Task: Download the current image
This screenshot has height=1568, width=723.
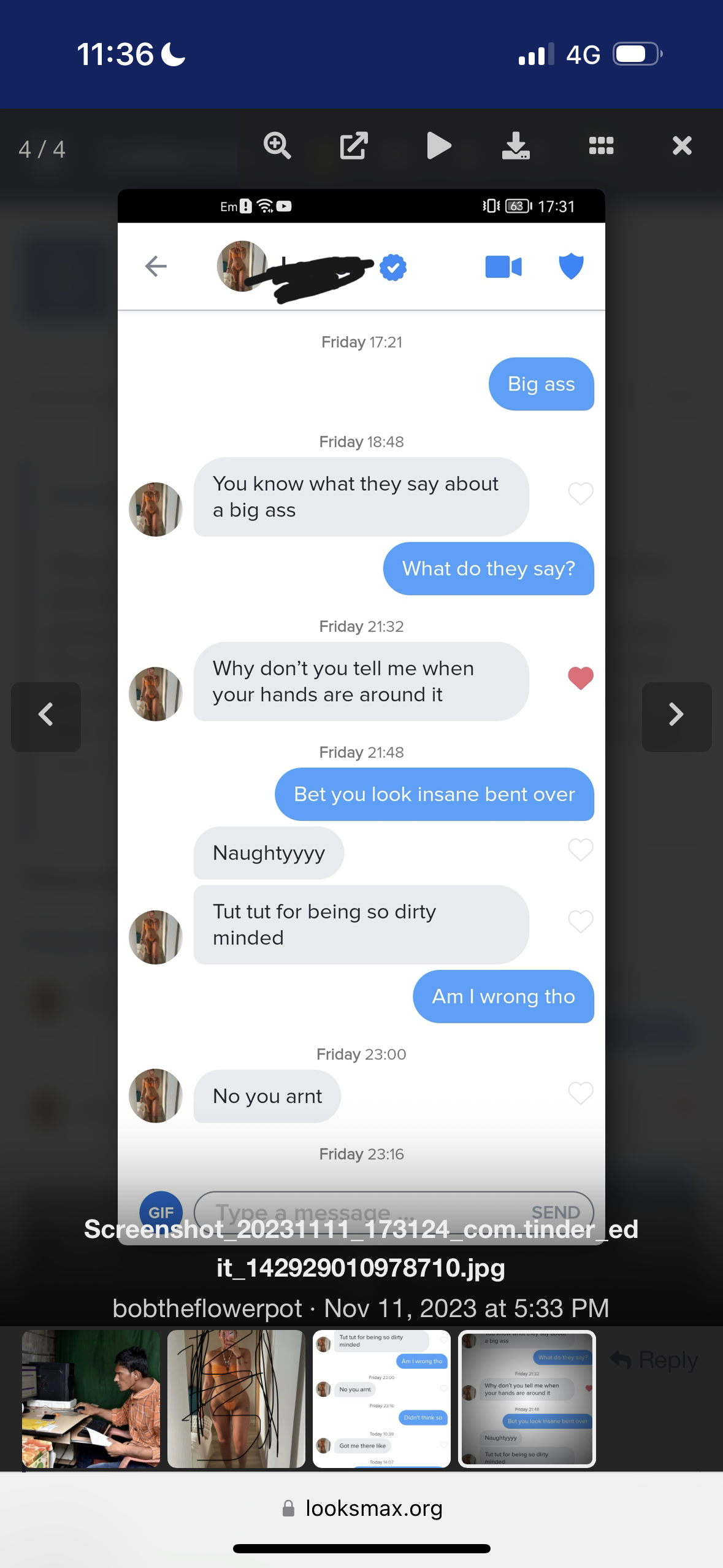Action: click(x=516, y=146)
